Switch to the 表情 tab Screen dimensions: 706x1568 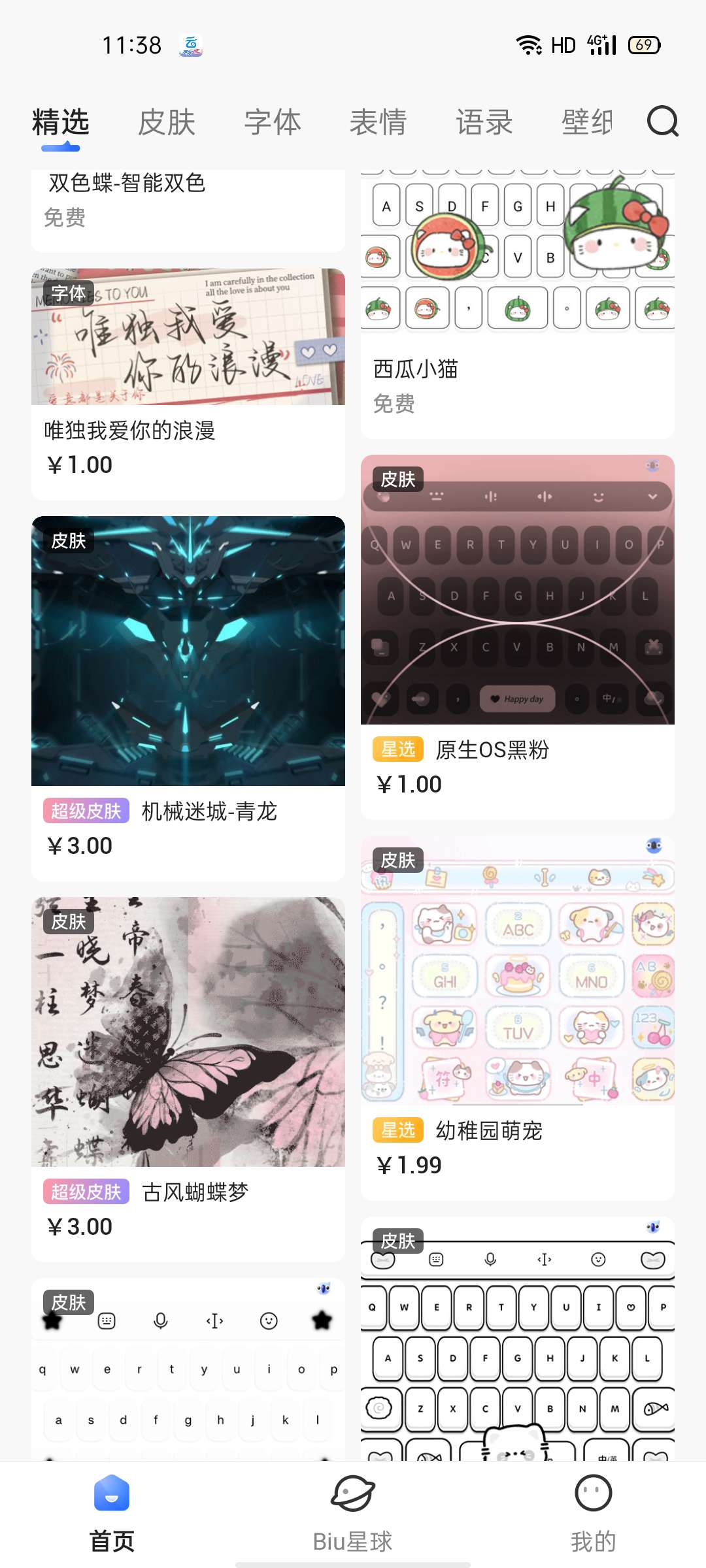[x=378, y=122]
